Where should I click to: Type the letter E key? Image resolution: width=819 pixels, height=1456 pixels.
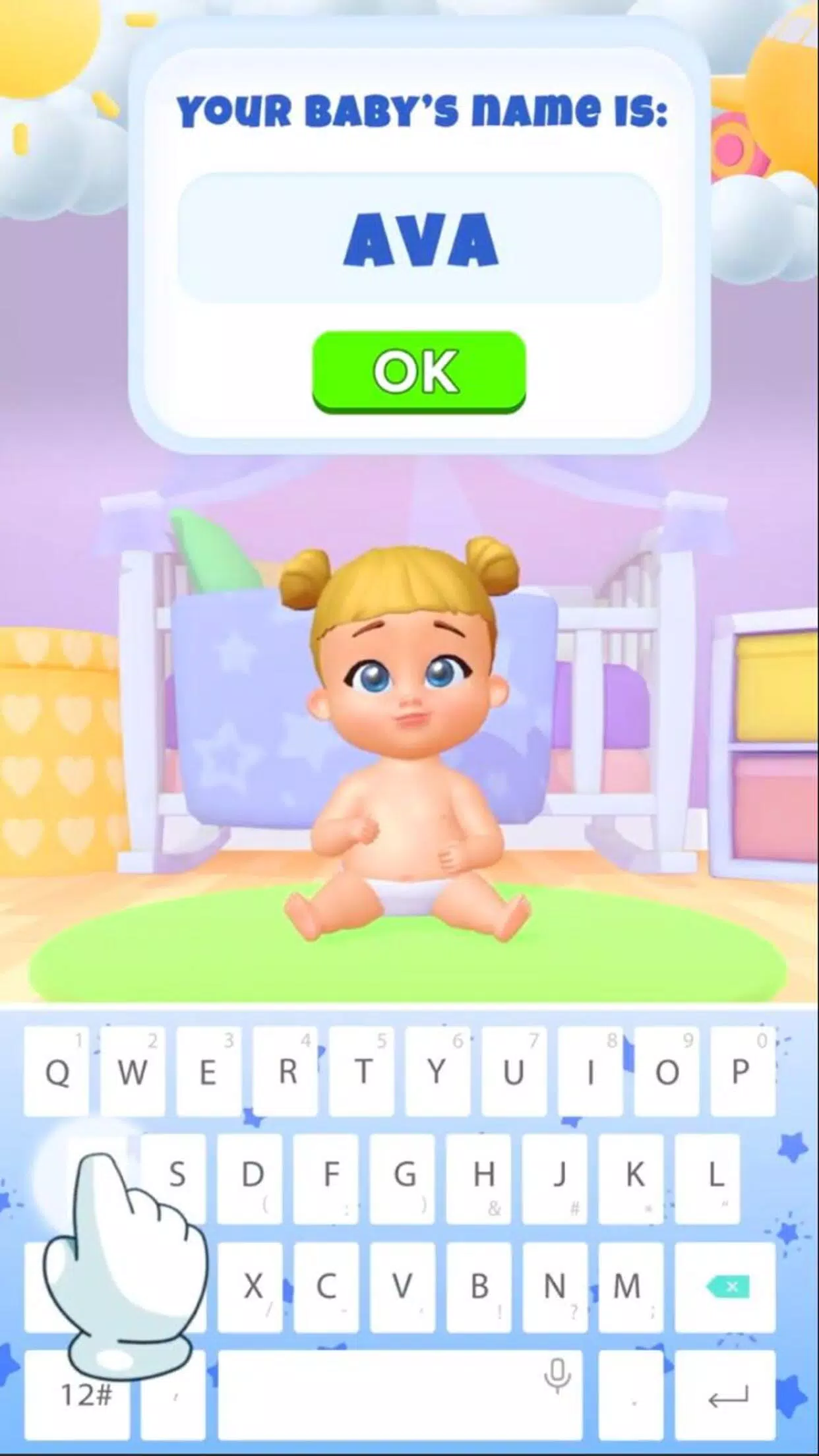208,1072
